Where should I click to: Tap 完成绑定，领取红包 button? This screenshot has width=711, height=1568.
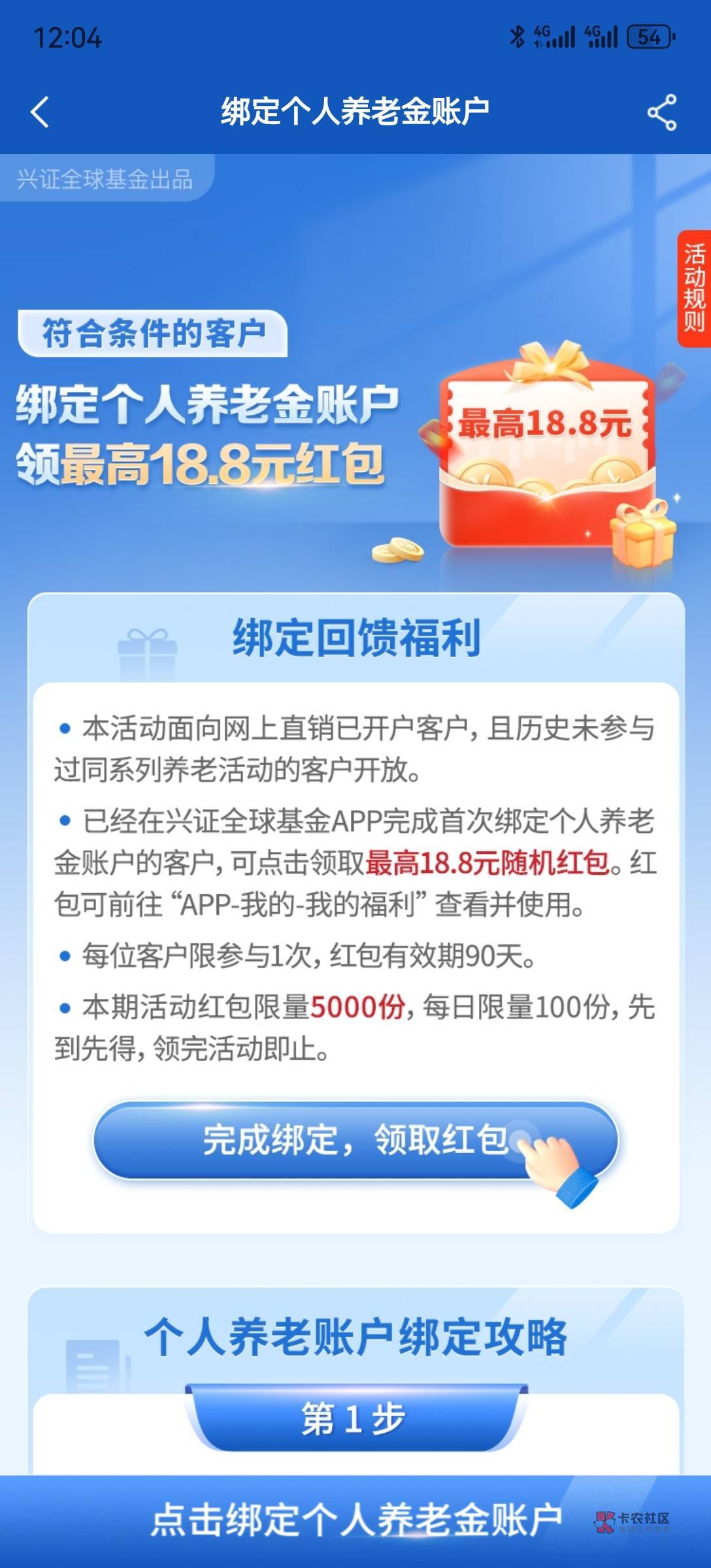pyautogui.click(x=356, y=1141)
